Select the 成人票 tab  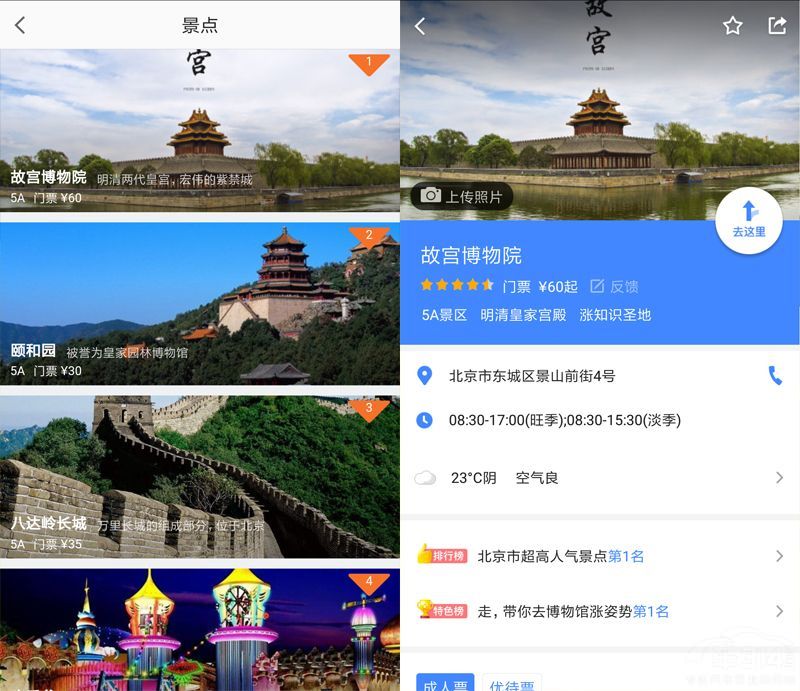(x=445, y=683)
